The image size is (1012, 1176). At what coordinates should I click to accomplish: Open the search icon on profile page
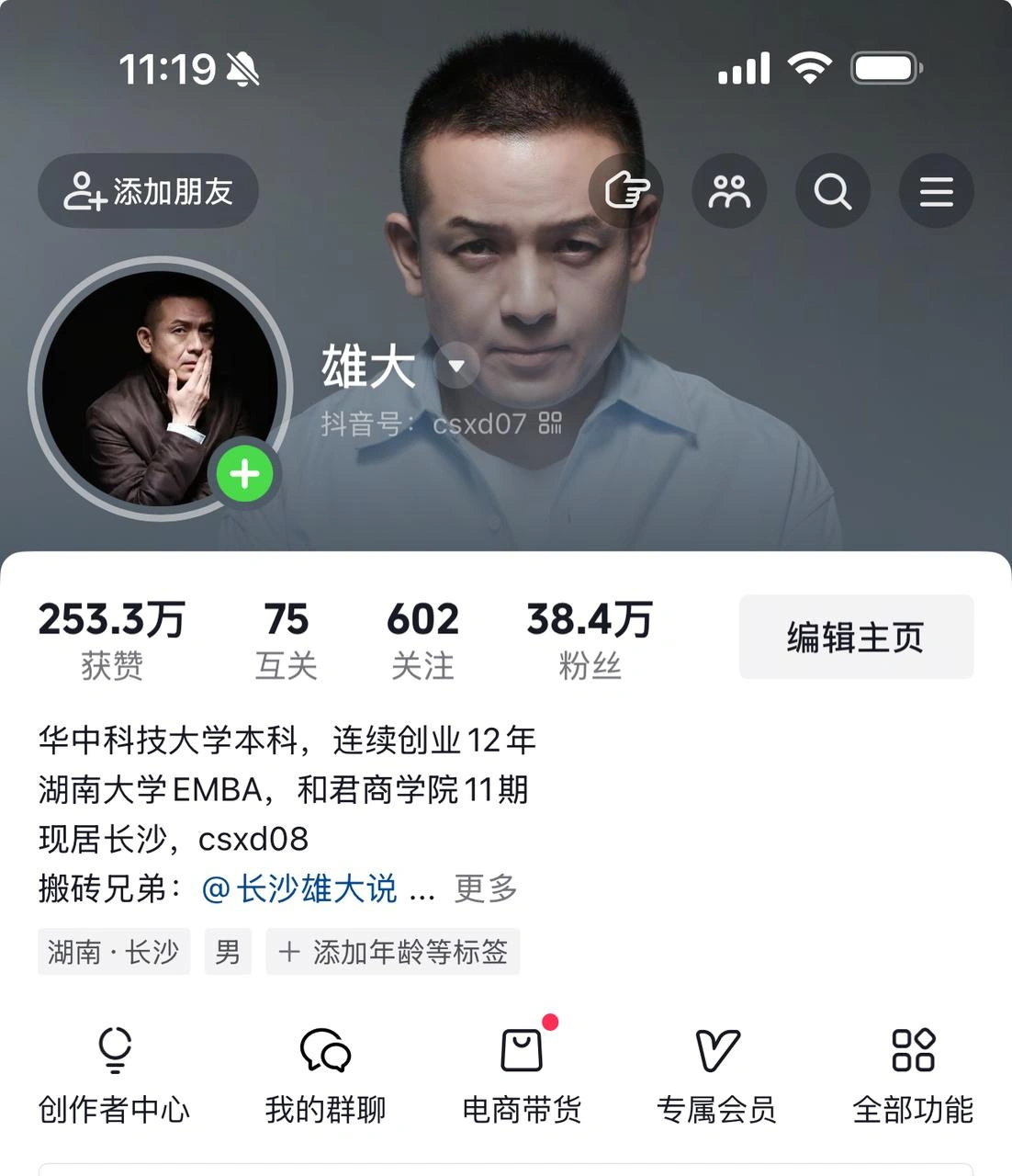click(832, 190)
